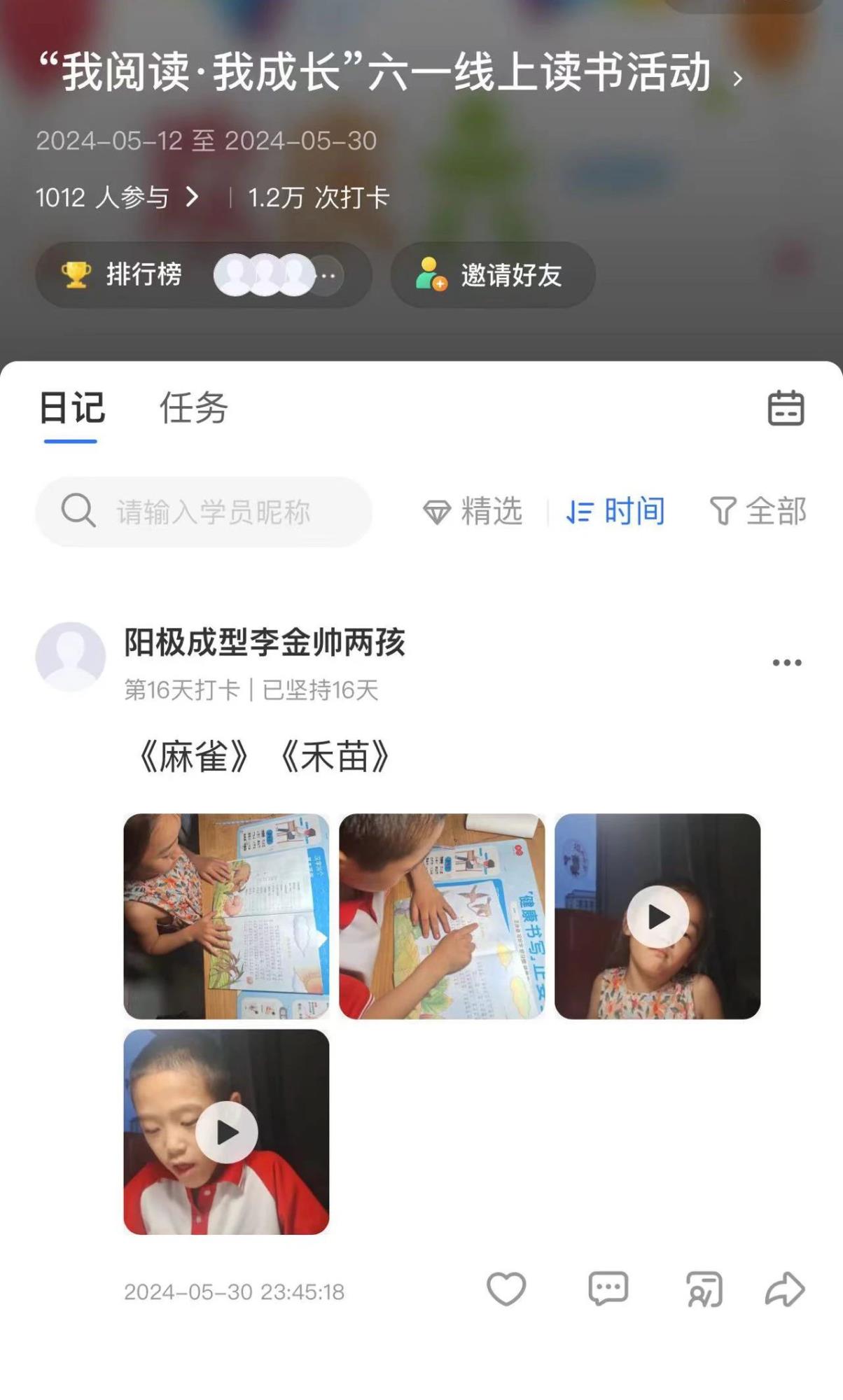Open the 全部 filter
Image resolution: width=843 pixels, height=1400 pixels.
758,512
